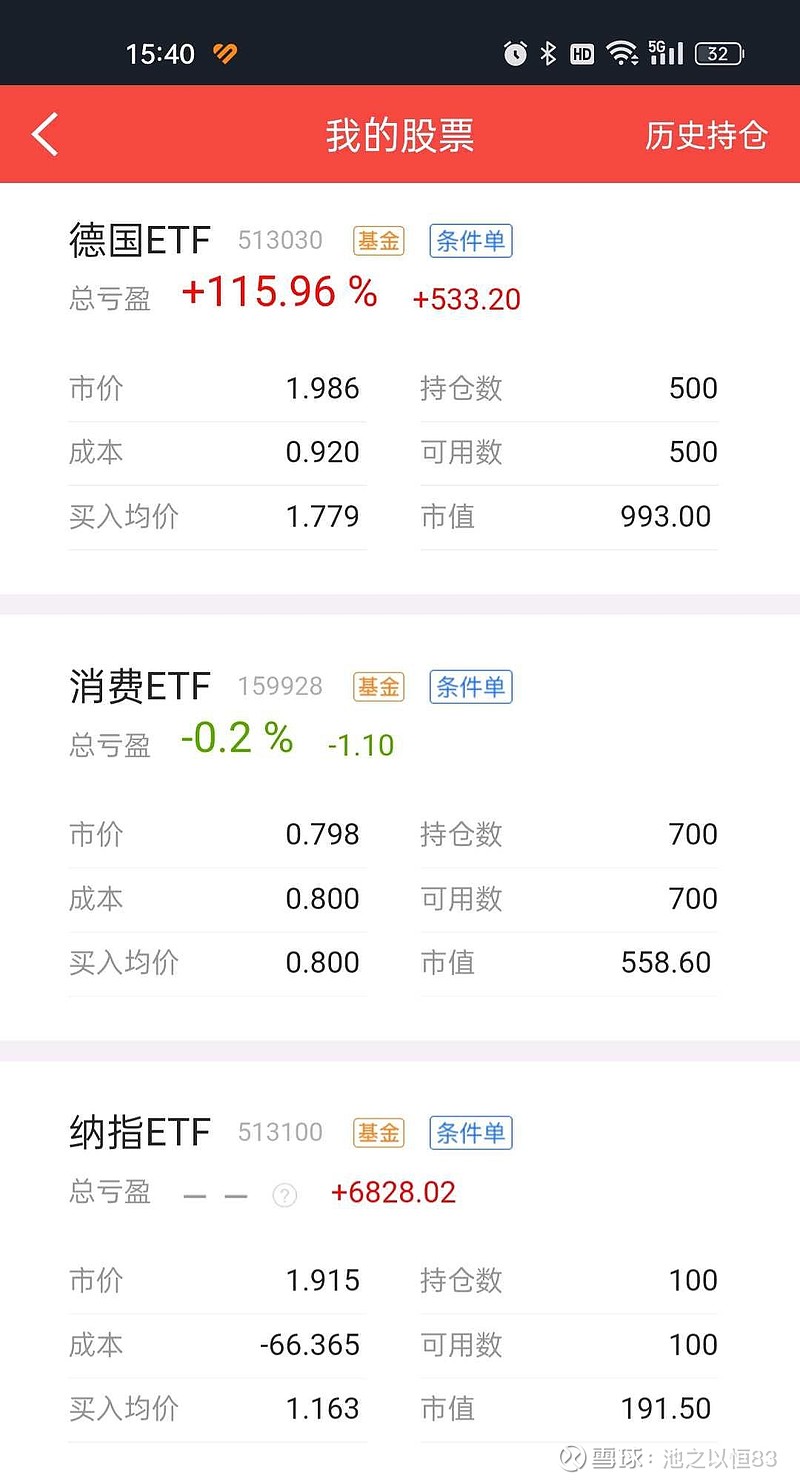Click the 基金 badge next to 德国ETF

point(377,240)
